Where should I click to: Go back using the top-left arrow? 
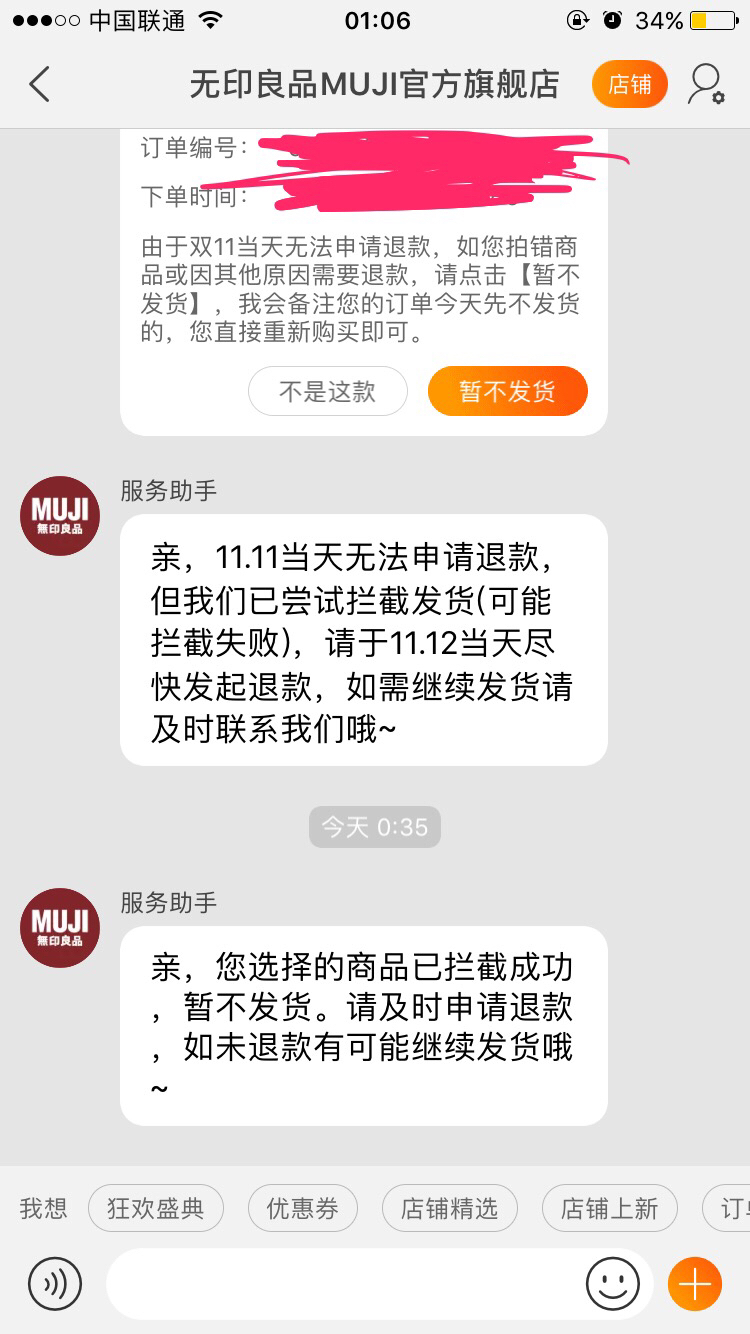click(39, 85)
